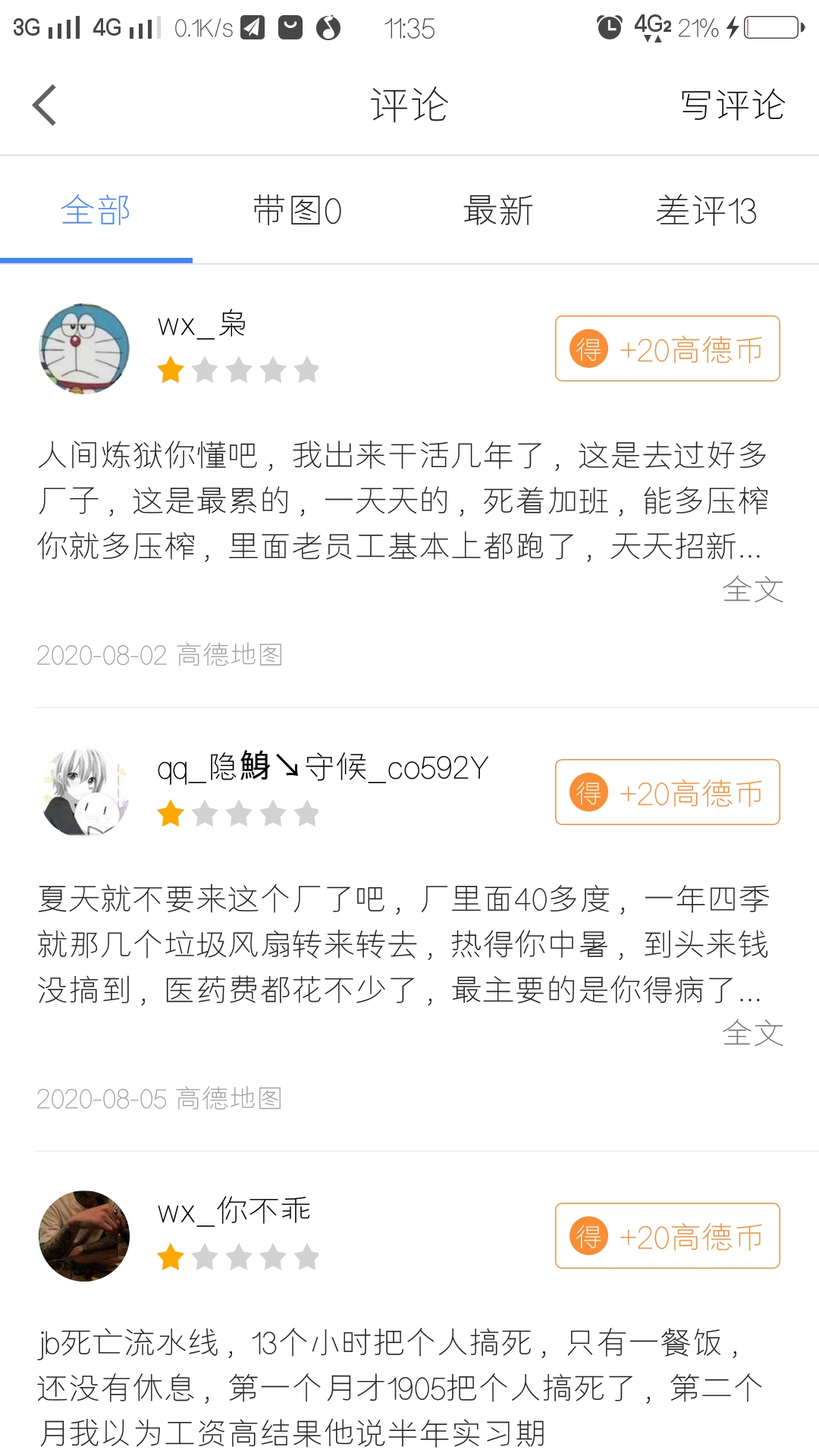Open the 最新 reviews tab

[498, 211]
